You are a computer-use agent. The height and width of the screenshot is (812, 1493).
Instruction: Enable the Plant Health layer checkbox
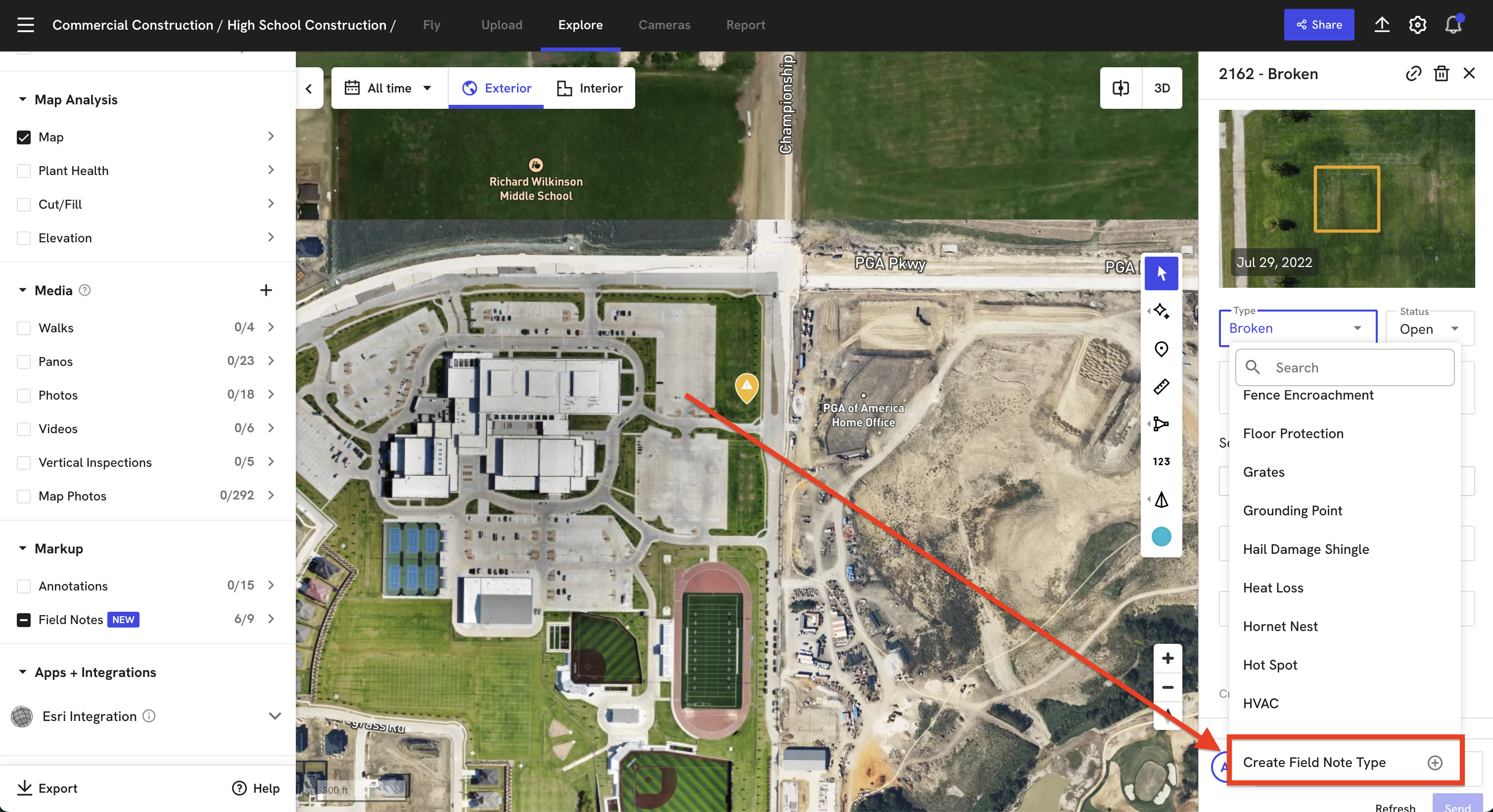point(24,171)
